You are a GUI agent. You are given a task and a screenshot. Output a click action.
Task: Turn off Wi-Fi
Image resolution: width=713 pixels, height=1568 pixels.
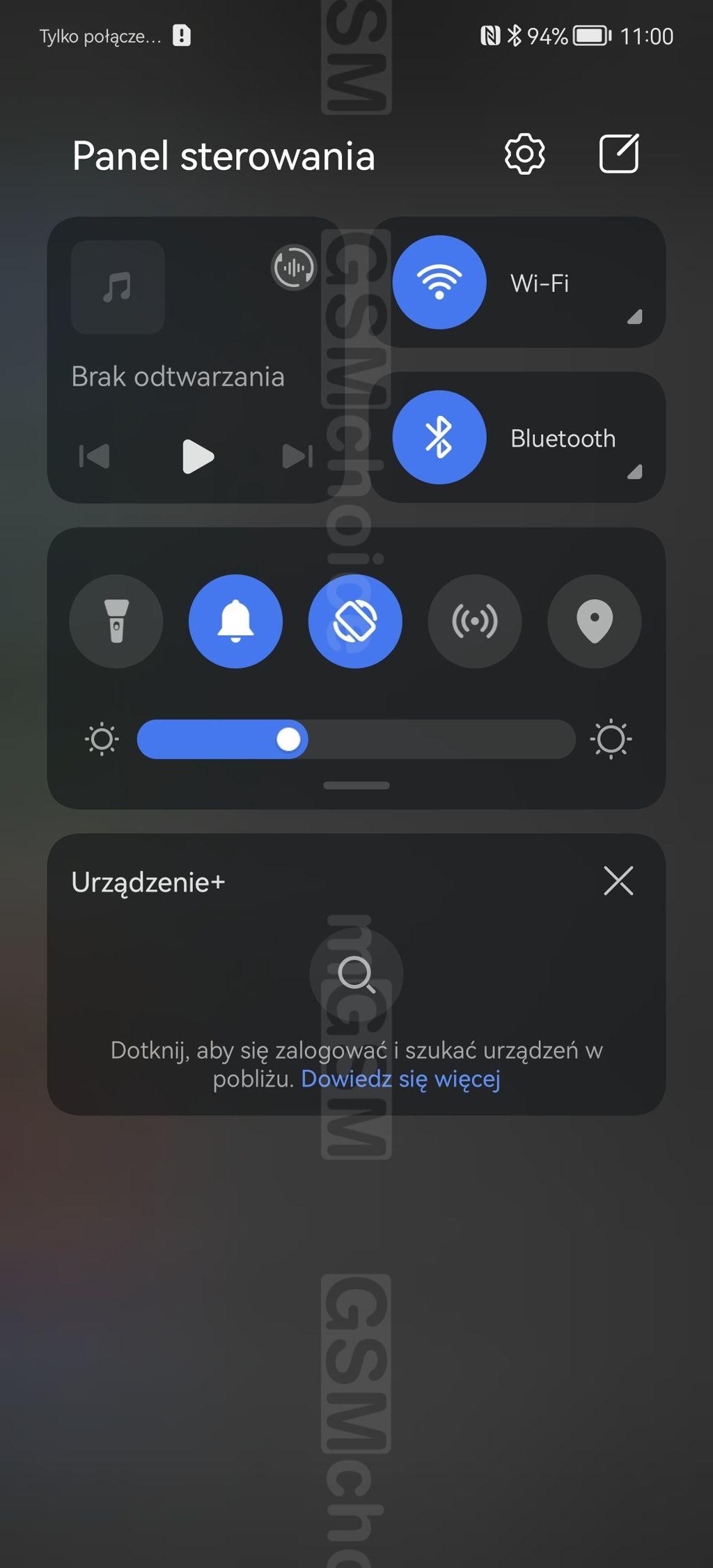coord(439,282)
